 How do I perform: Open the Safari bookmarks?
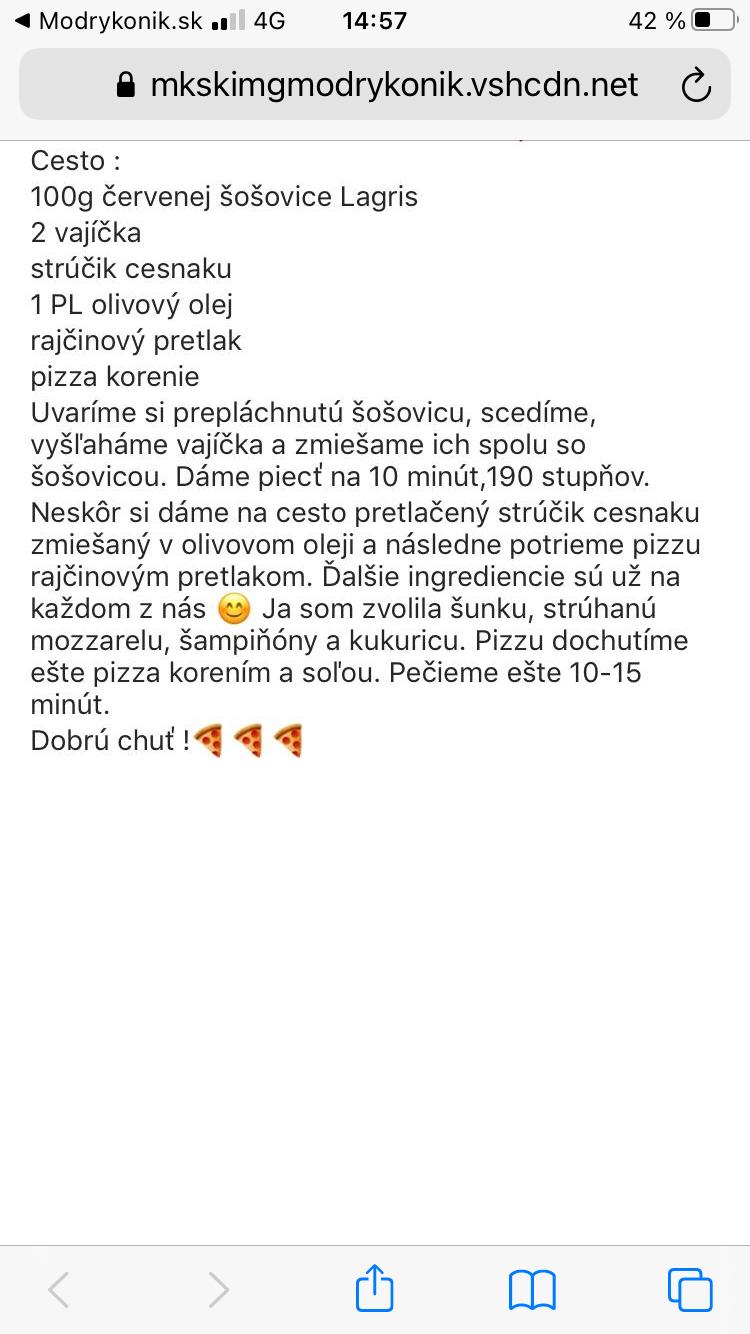[532, 1289]
